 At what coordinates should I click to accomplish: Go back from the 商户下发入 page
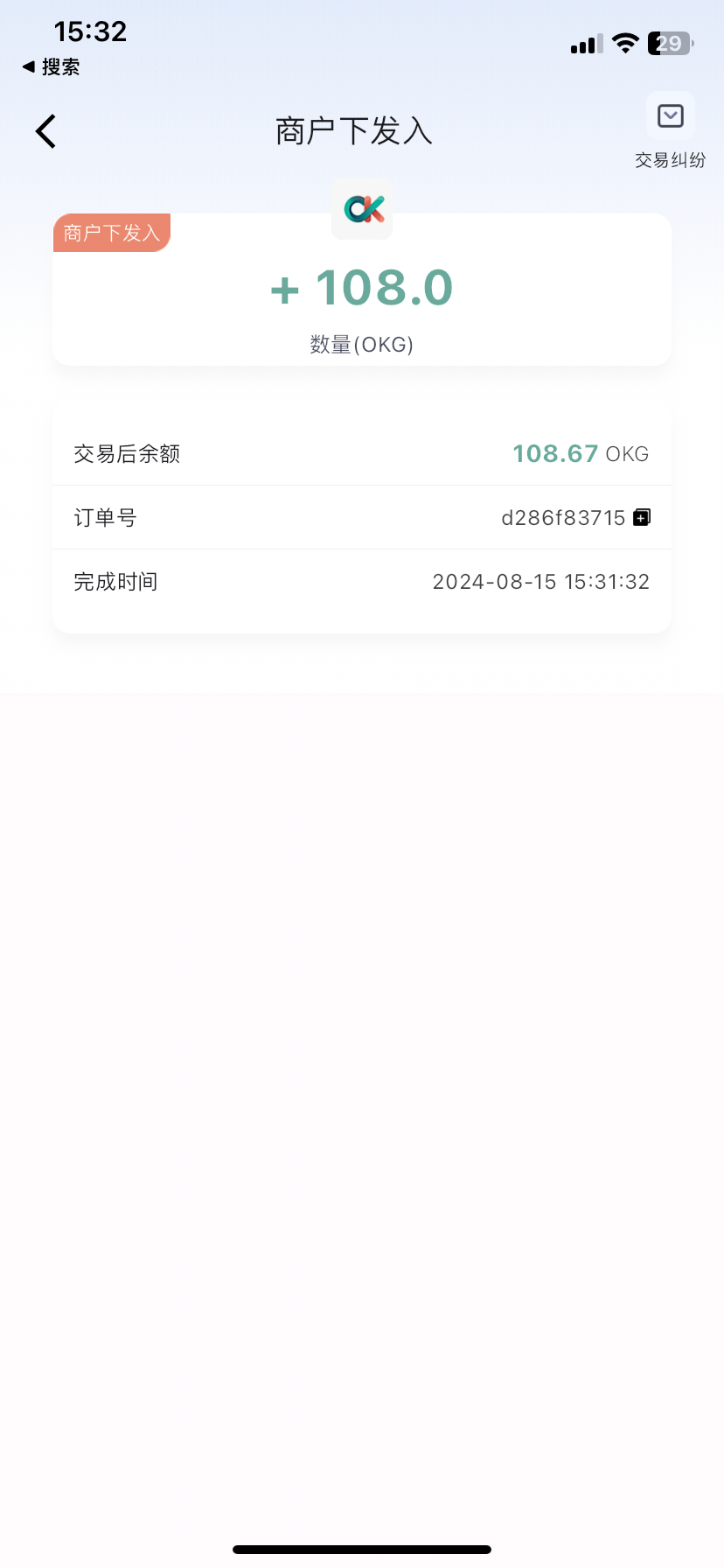[x=45, y=131]
